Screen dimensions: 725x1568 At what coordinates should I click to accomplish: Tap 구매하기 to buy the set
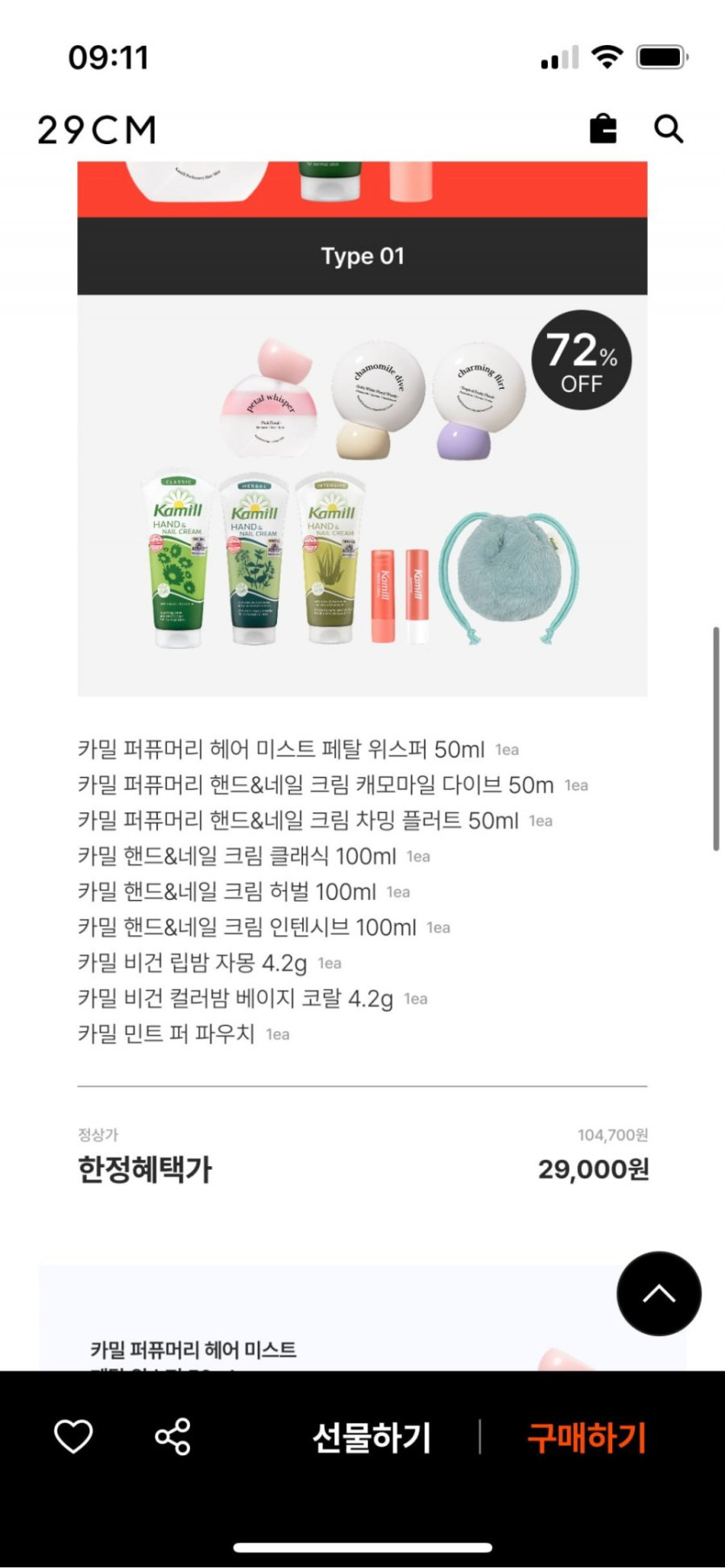click(x=587, y=1438)
